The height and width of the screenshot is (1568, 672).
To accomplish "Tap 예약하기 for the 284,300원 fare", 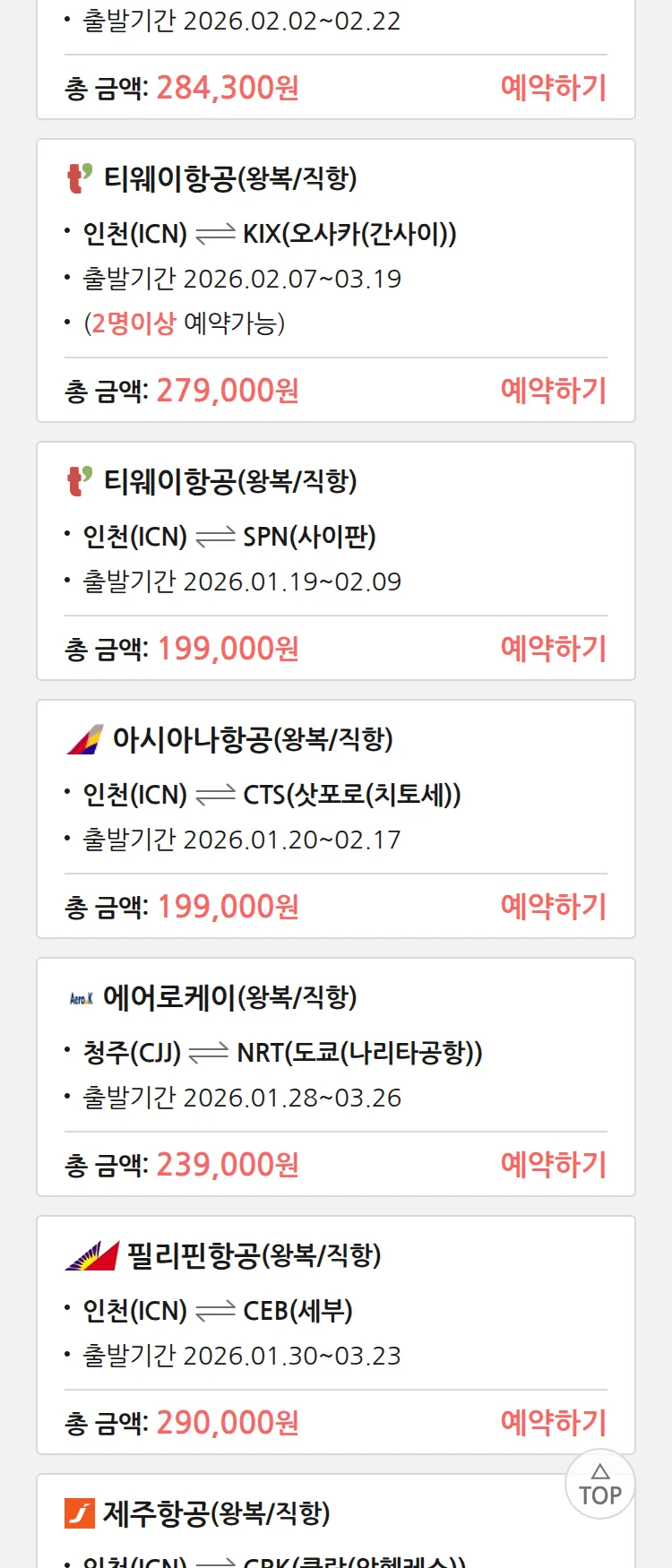I will tap(553, 88).
